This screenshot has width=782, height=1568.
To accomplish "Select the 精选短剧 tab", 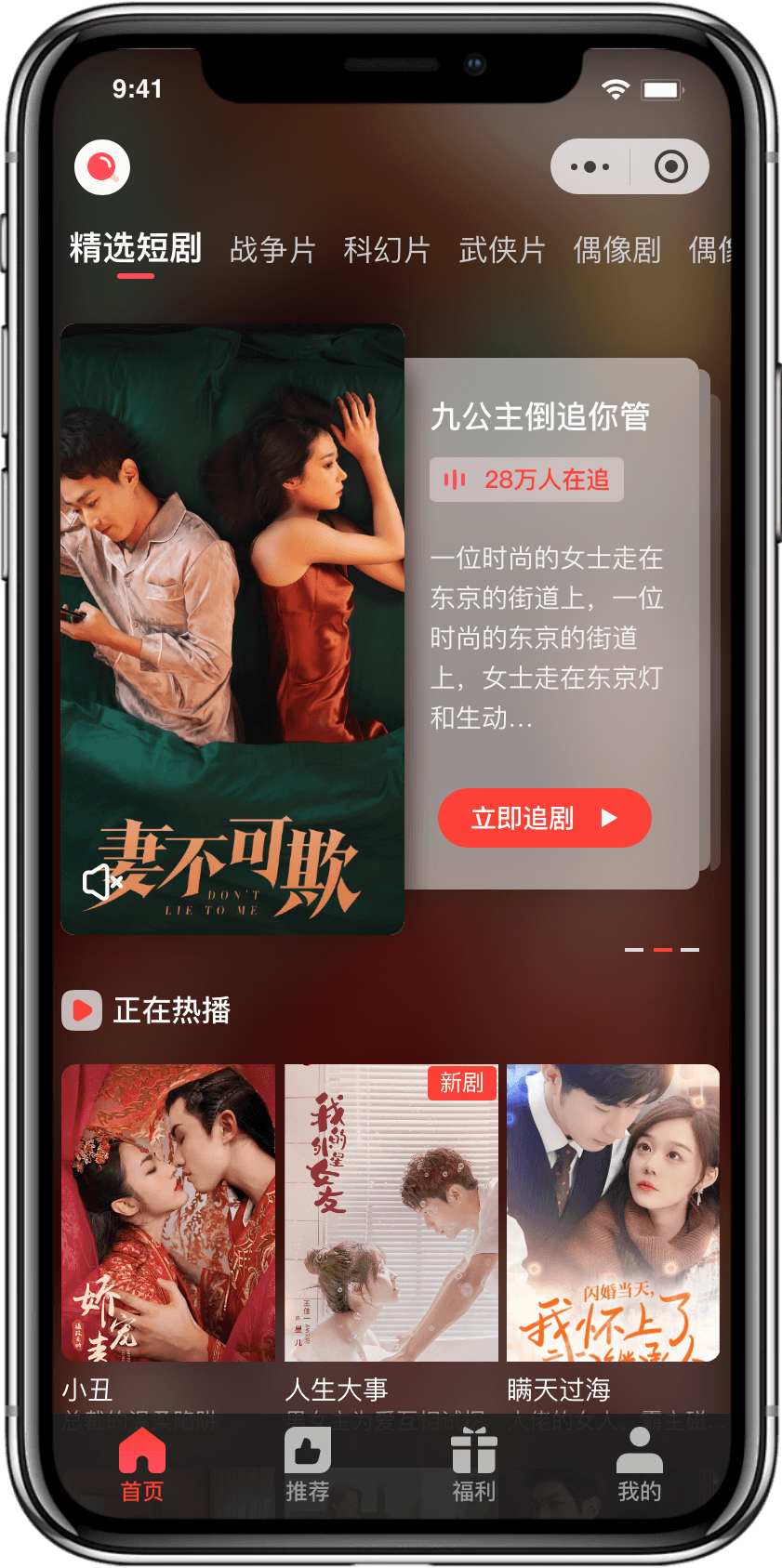I will point(136,248).
